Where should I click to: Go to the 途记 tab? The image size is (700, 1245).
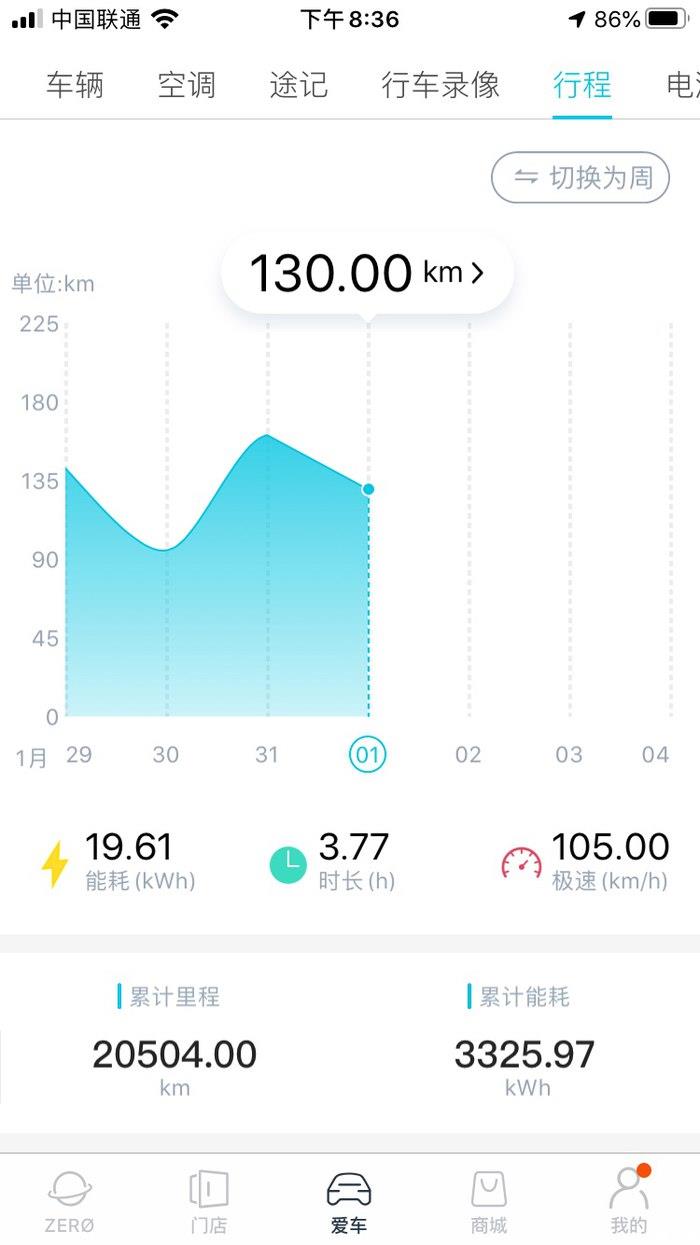[x=298, y=85]
